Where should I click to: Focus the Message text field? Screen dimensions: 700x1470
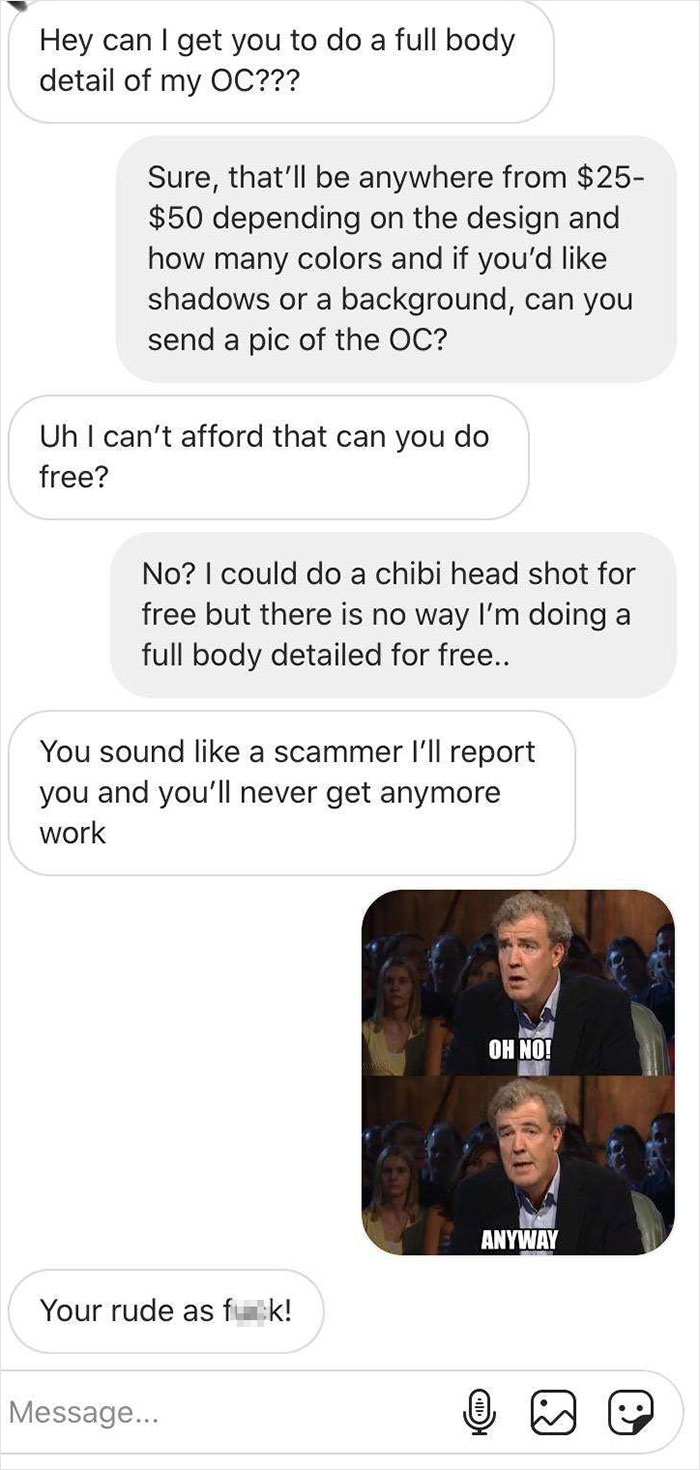225,1412
